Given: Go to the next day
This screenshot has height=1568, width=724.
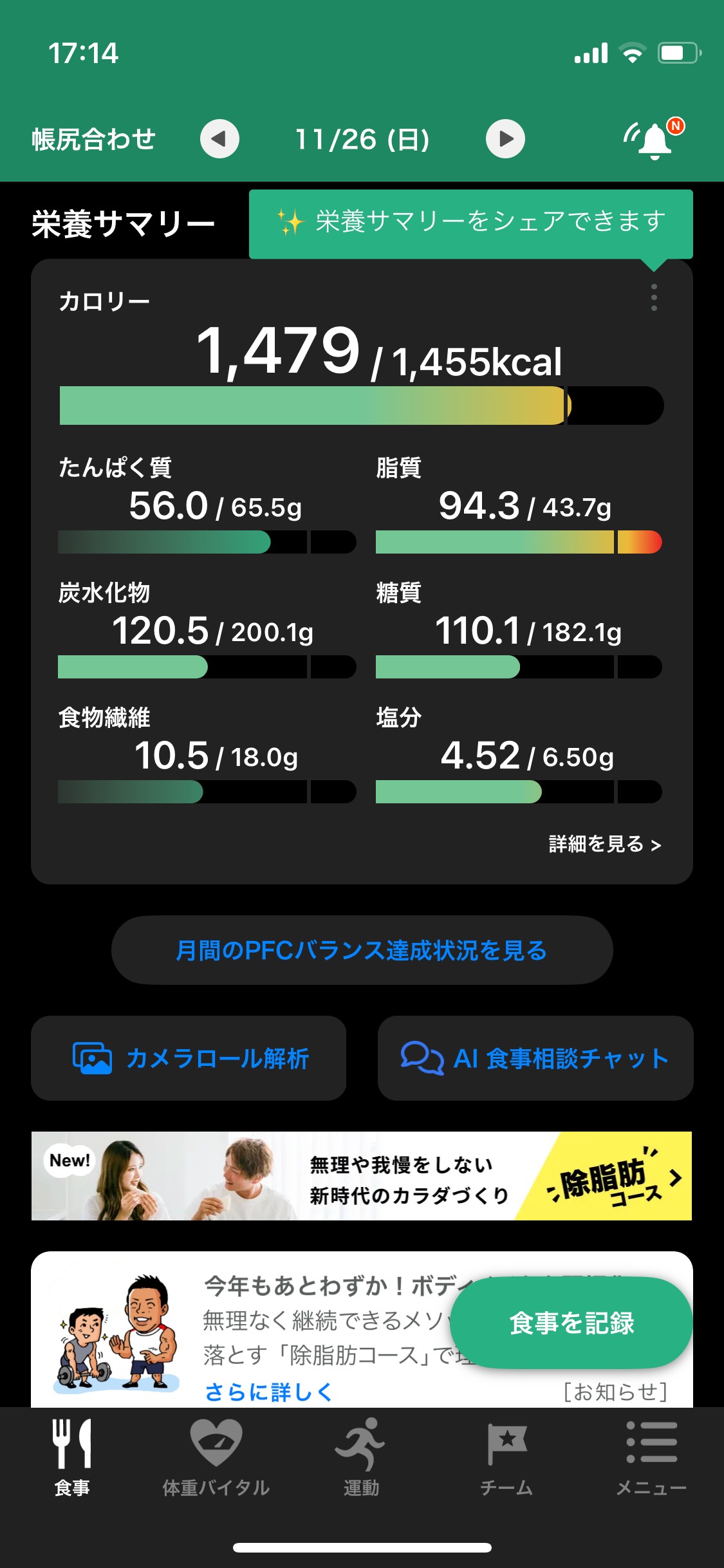Looking at the screenshot, I should click(505, 139).
